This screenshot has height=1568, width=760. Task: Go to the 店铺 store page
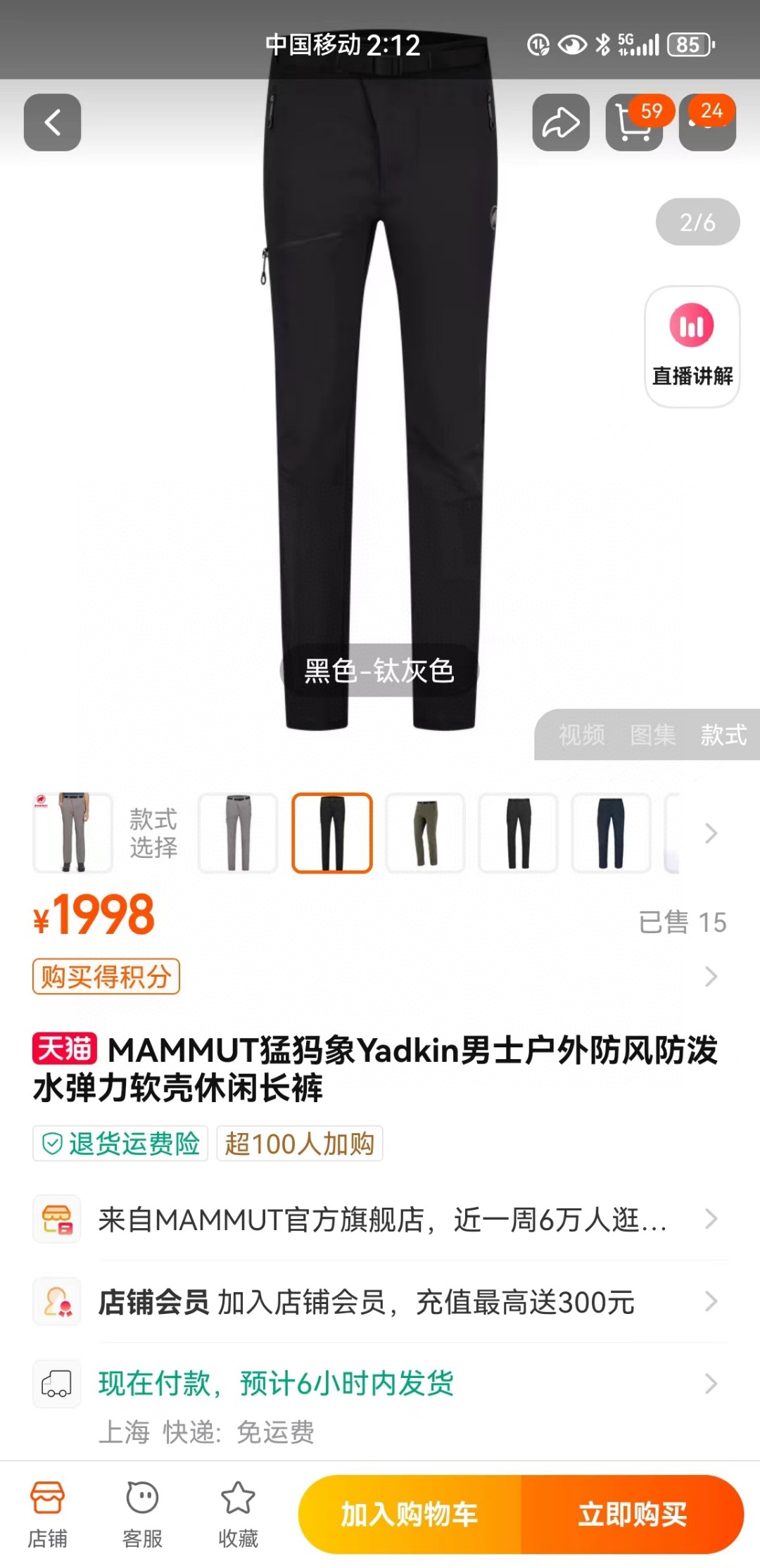click(x=47, y=1515)
